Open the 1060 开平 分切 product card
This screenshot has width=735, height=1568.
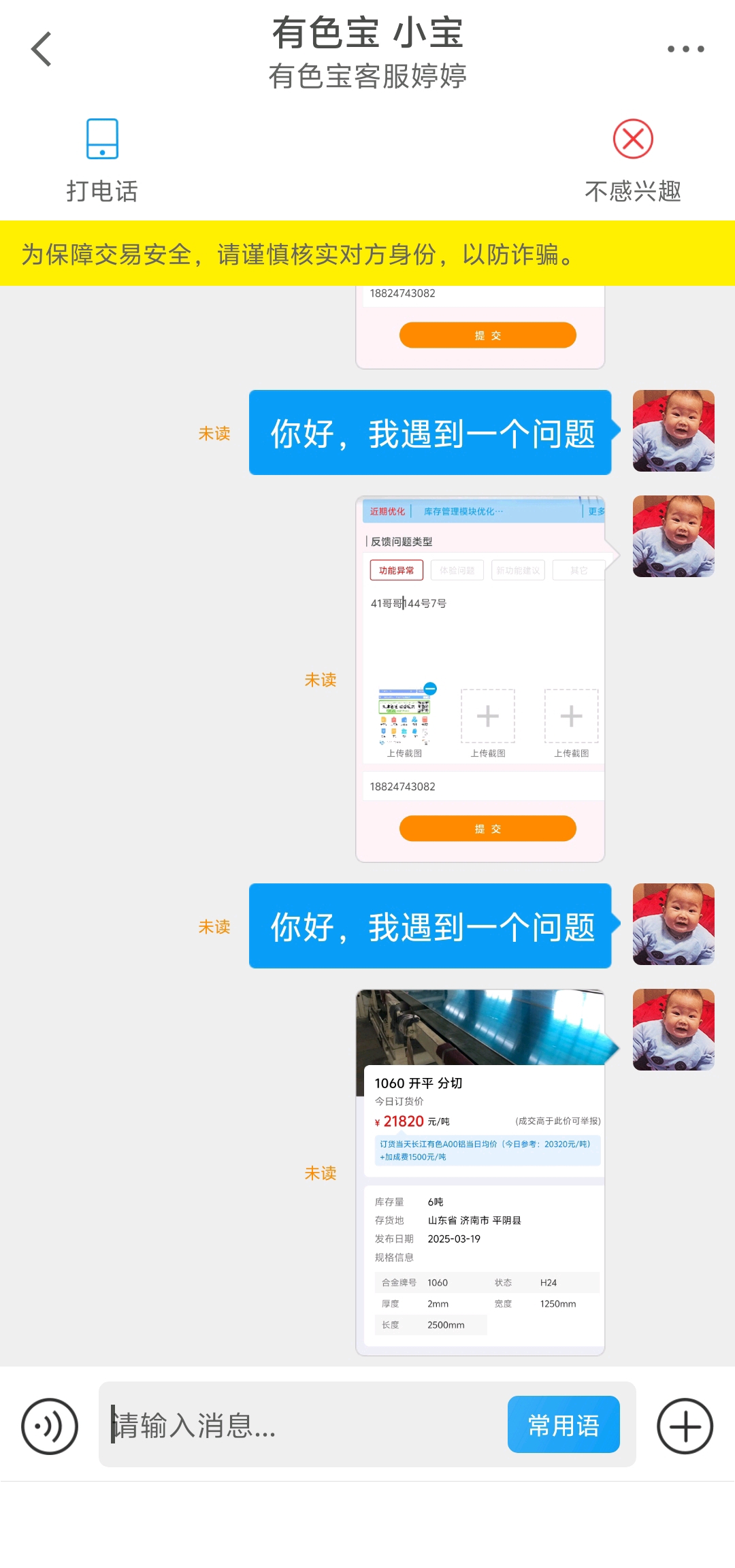click(x=480, y=1172)
